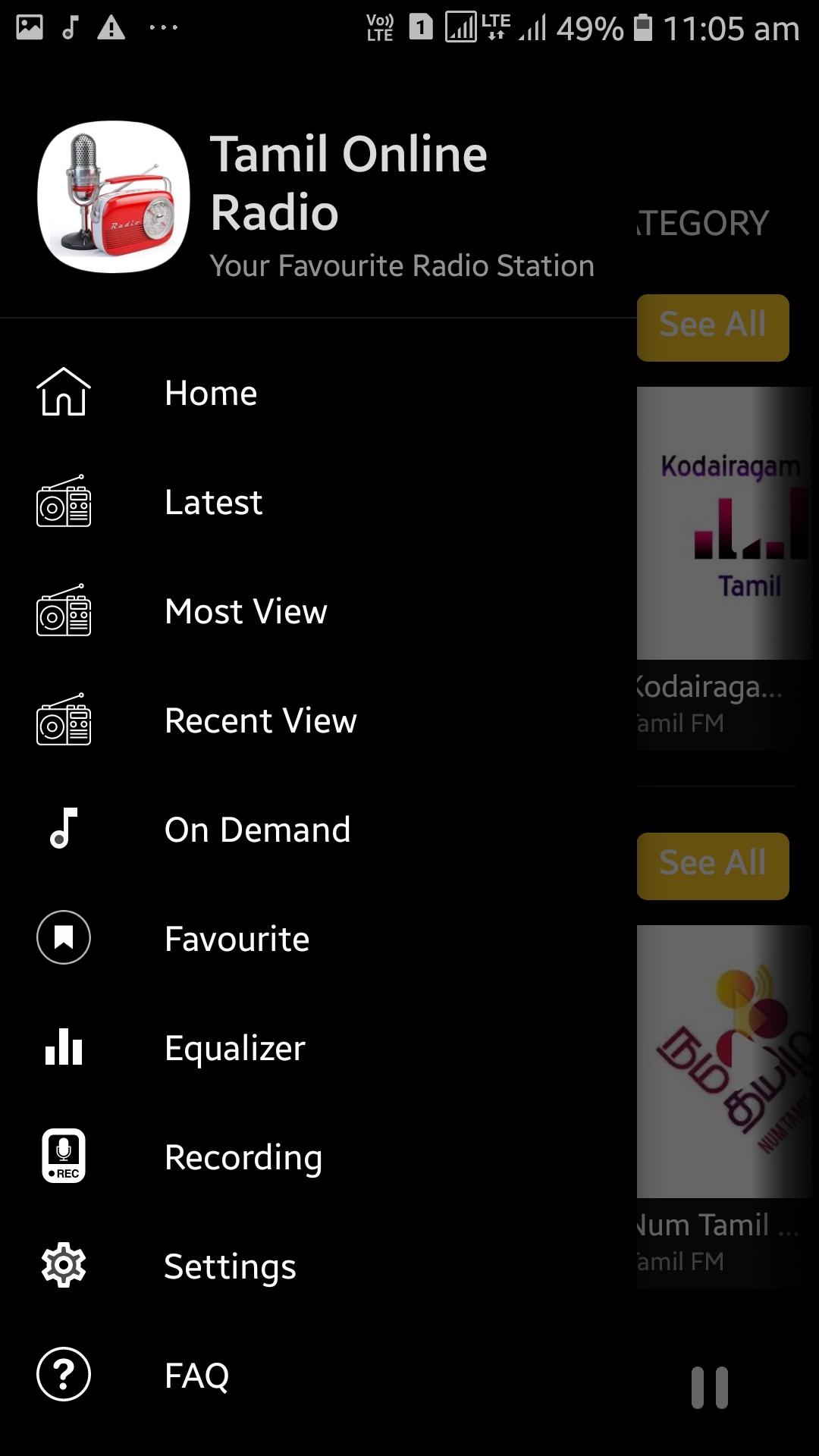The width and height of the screenshot is (819, 1456).
Task: Open Favourite via the bookmark icon
Action: (64, 939)
